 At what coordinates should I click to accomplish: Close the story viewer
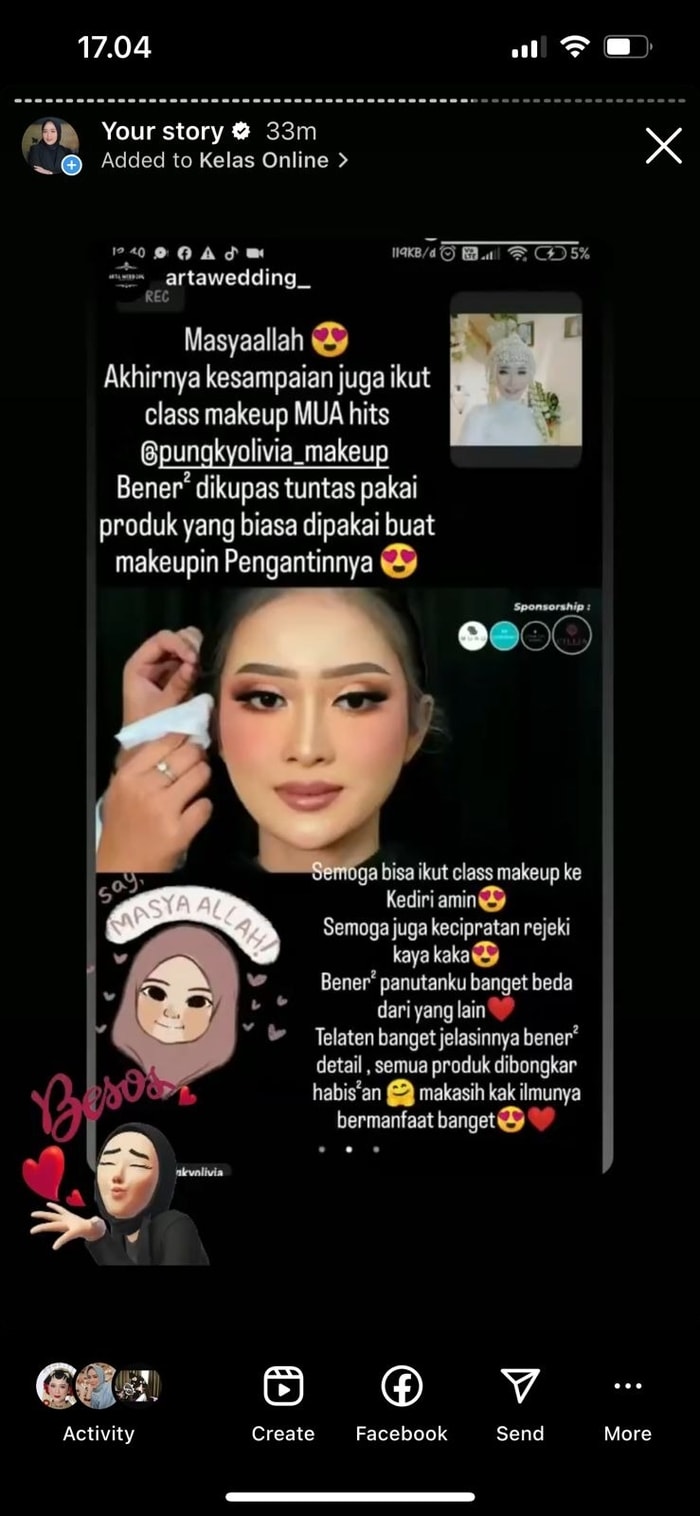point(663,146)
